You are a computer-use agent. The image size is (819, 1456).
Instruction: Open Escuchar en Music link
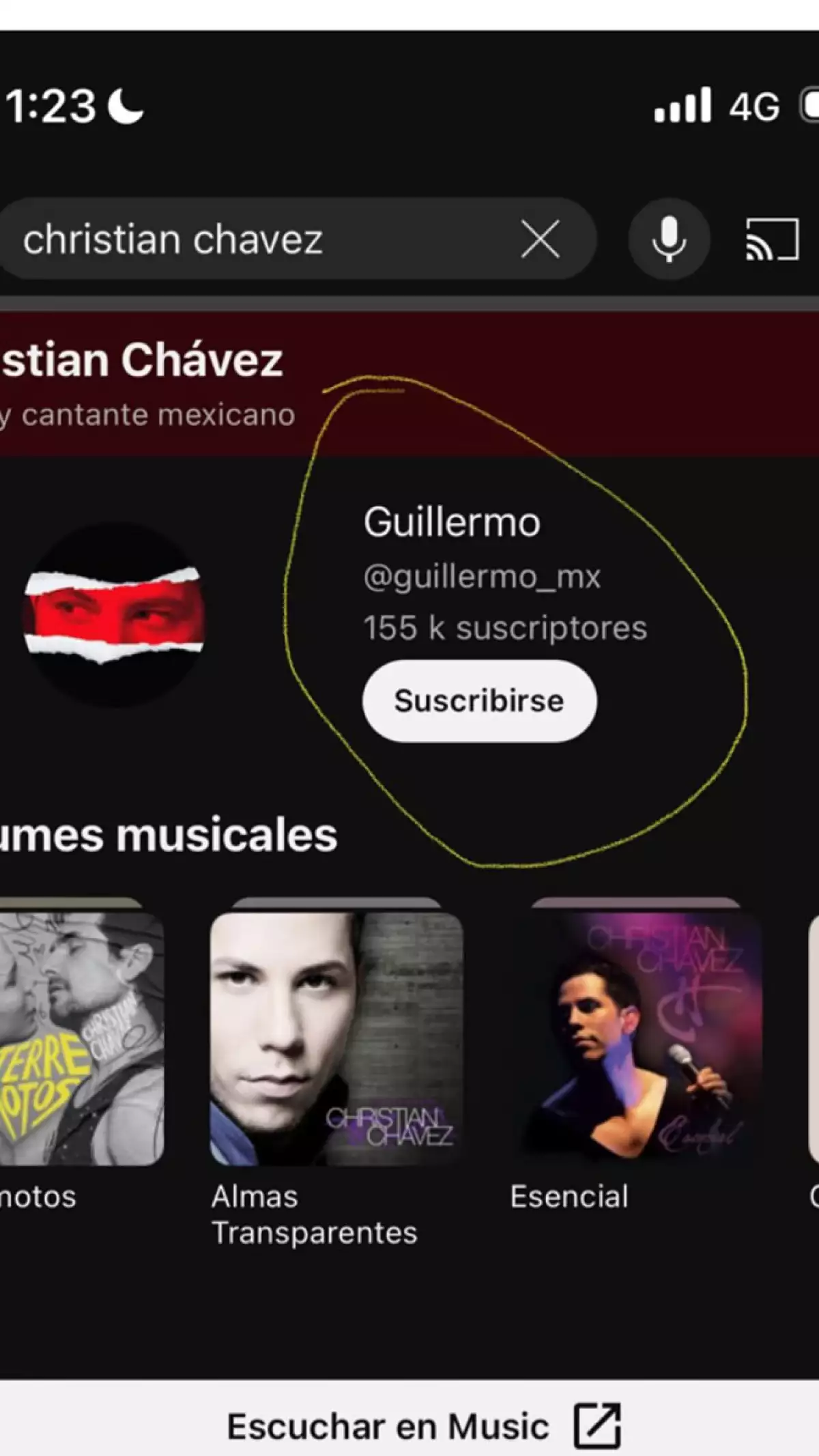(423, 1426)
